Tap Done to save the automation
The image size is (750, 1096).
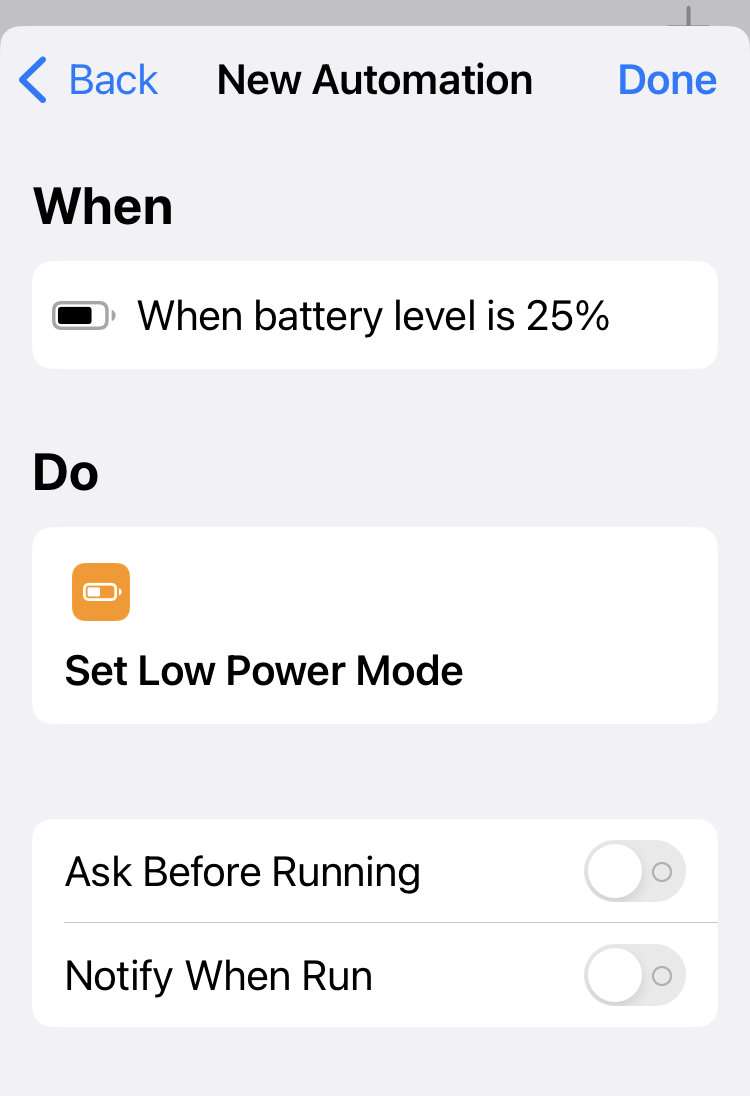coord(667,80)
